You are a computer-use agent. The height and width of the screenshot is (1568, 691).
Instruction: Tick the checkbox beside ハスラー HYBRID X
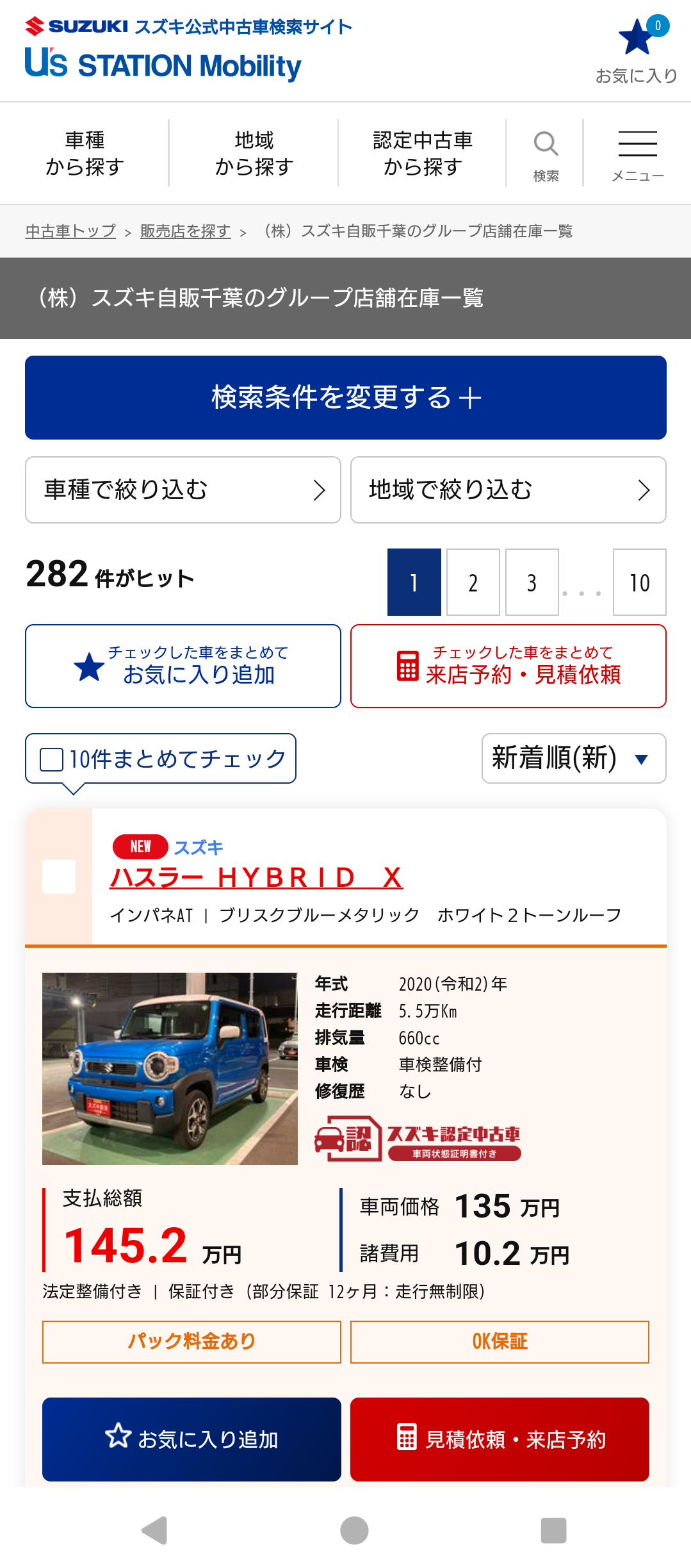pyautogui.click(x=59, y=877)
